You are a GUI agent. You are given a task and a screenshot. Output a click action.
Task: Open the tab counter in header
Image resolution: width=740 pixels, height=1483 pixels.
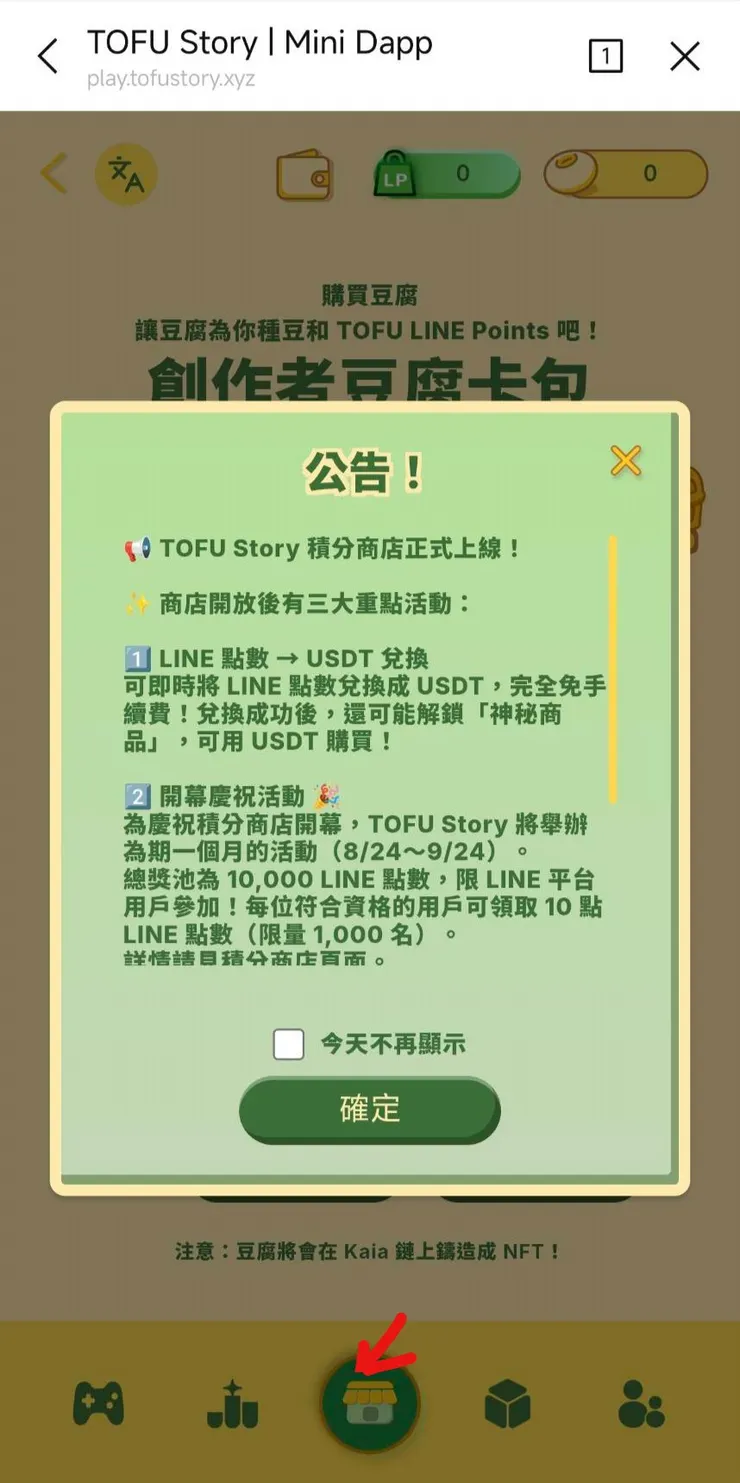605,57
